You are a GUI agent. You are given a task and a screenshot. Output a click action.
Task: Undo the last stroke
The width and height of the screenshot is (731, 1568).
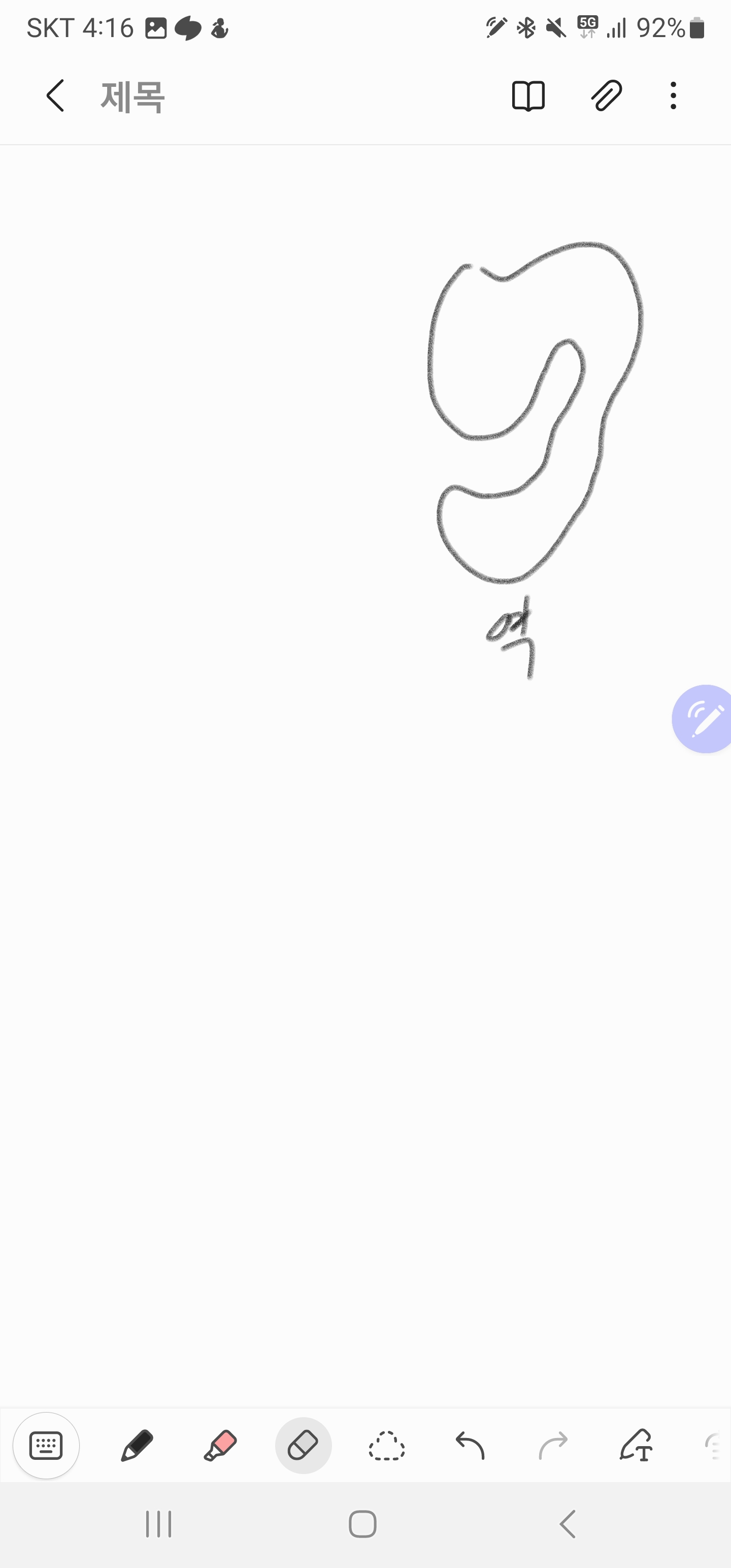(470, 1445)
